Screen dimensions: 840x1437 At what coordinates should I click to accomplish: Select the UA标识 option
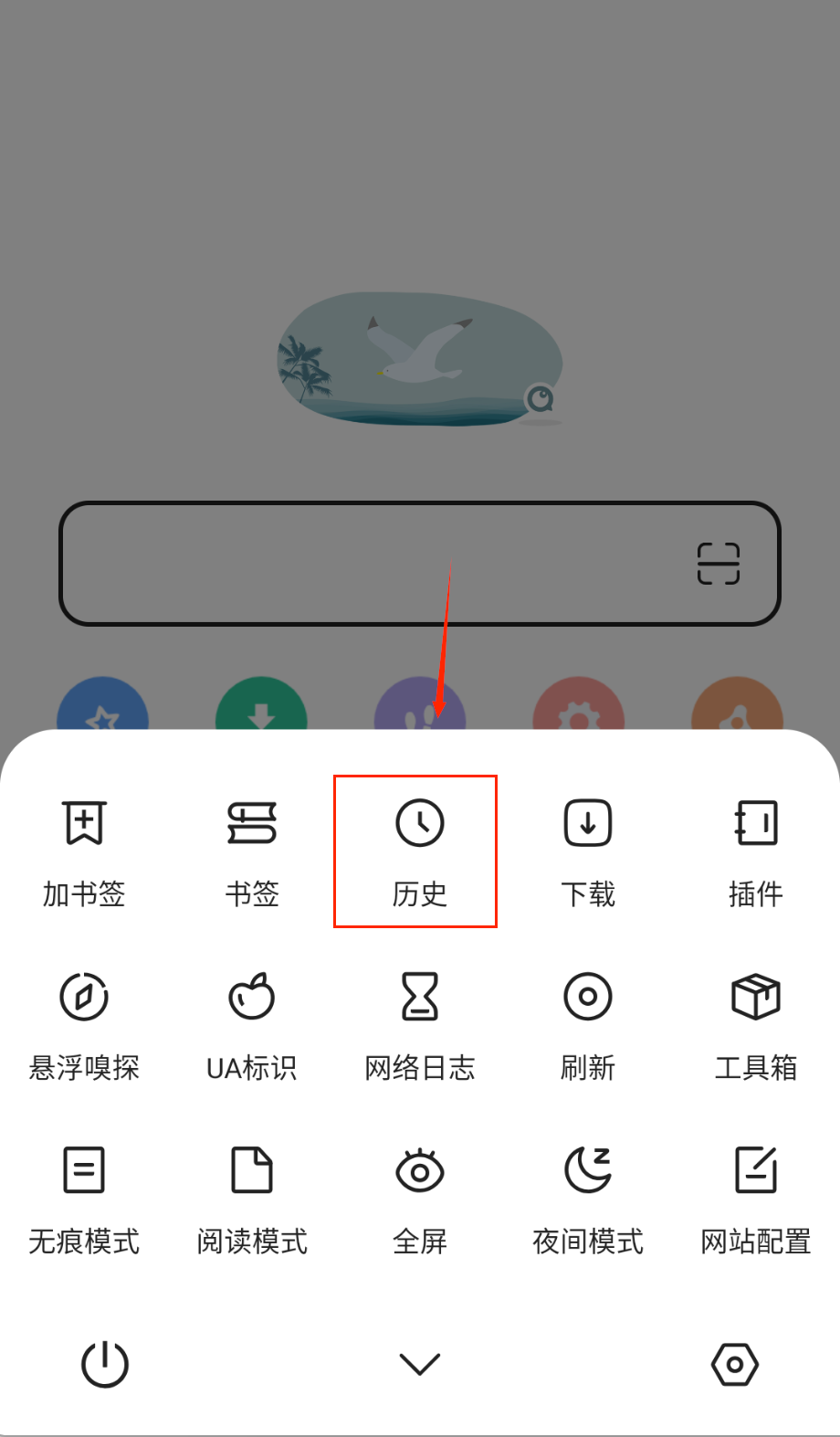(252, 1025)
